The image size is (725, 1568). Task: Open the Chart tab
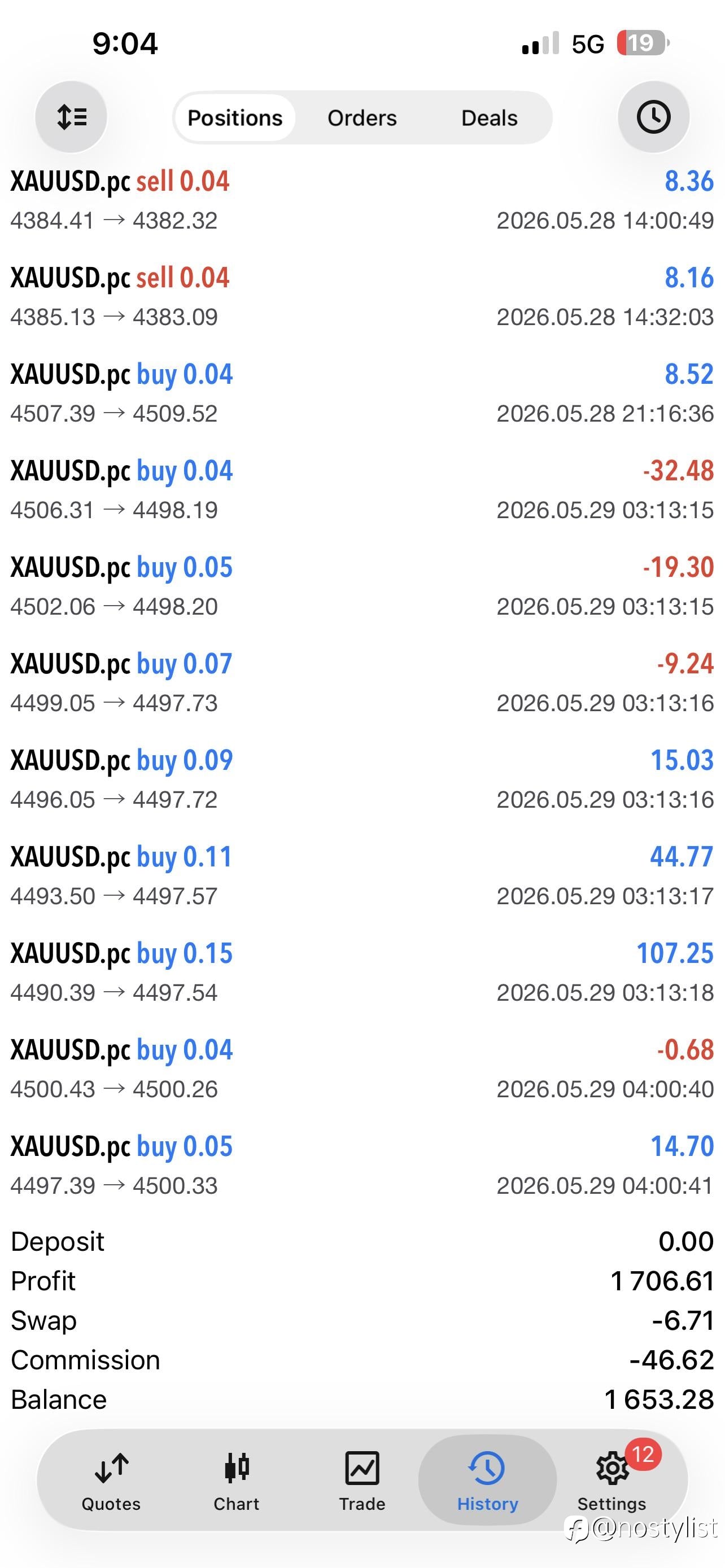(236, 1482)
